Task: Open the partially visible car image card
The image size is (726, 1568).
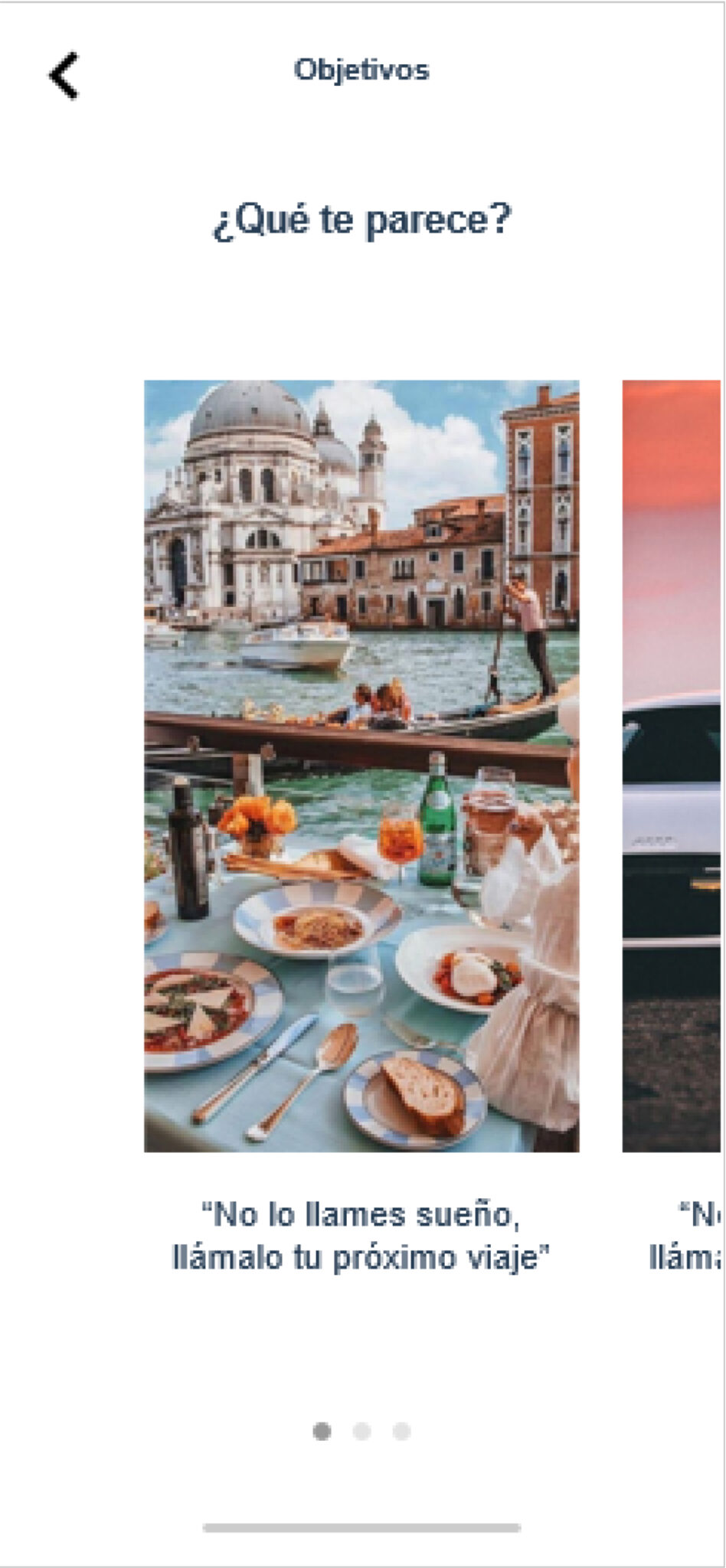Action: tap(672, 766)
